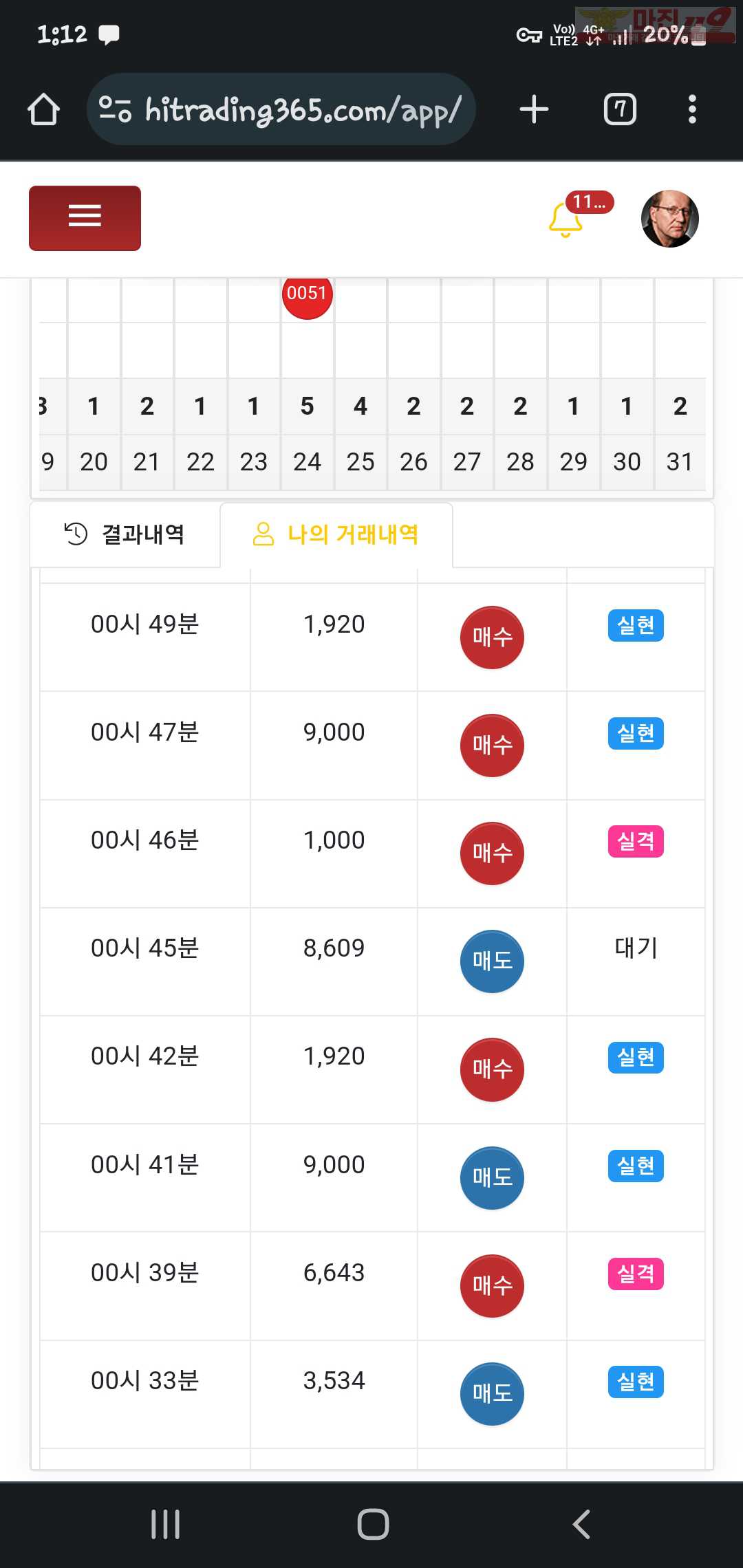This screenshot has width=743, height=1568.
Task: Open the browser tab switcher
Action: coord(620,109)
